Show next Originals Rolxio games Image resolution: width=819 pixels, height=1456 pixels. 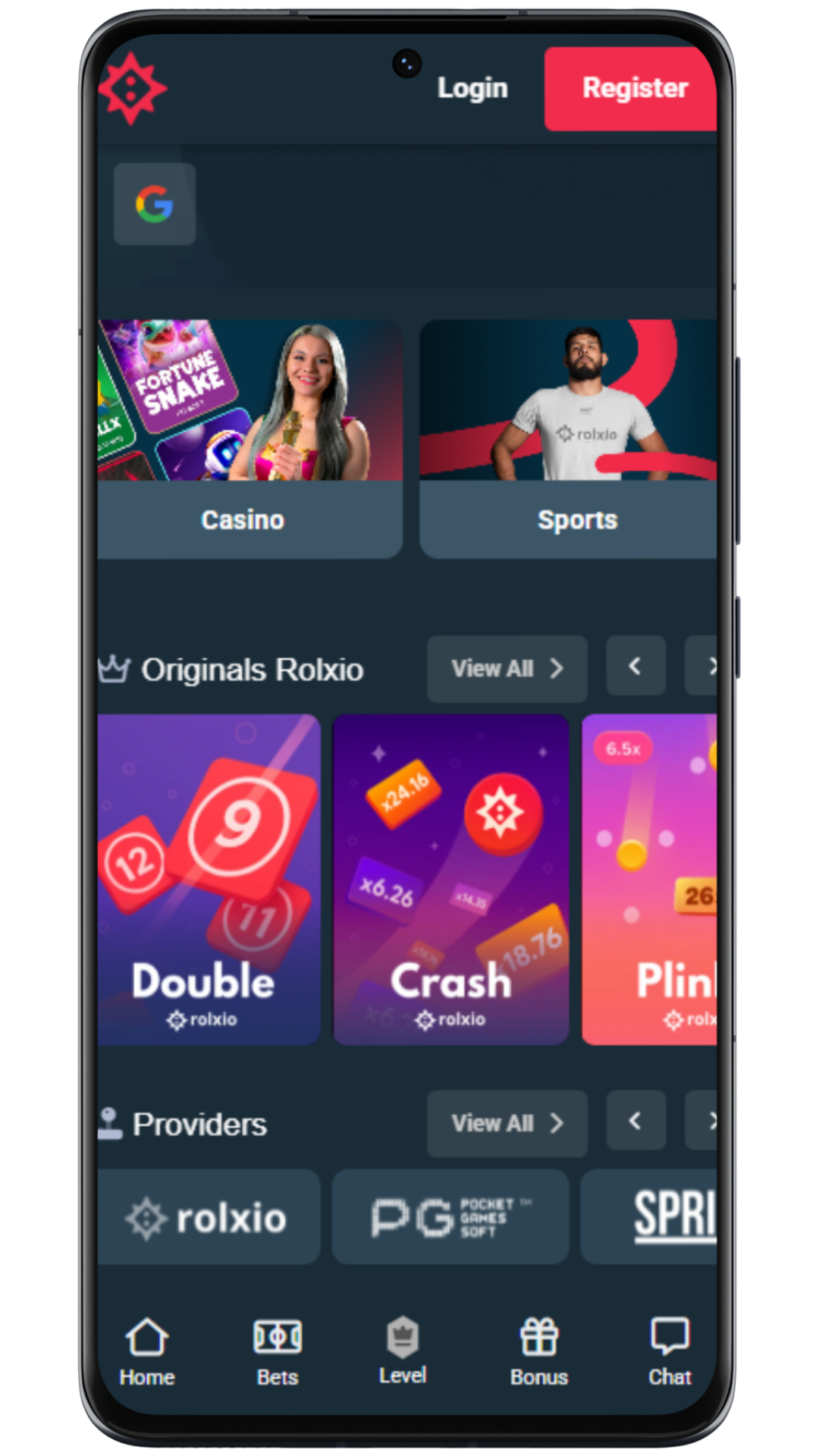(703, 667)
